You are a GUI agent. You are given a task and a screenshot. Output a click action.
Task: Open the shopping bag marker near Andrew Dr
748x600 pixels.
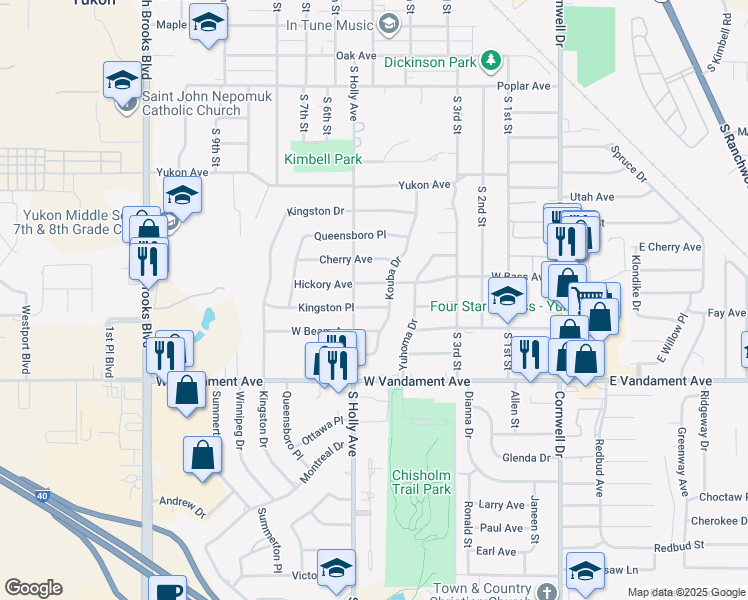(203, 454)
